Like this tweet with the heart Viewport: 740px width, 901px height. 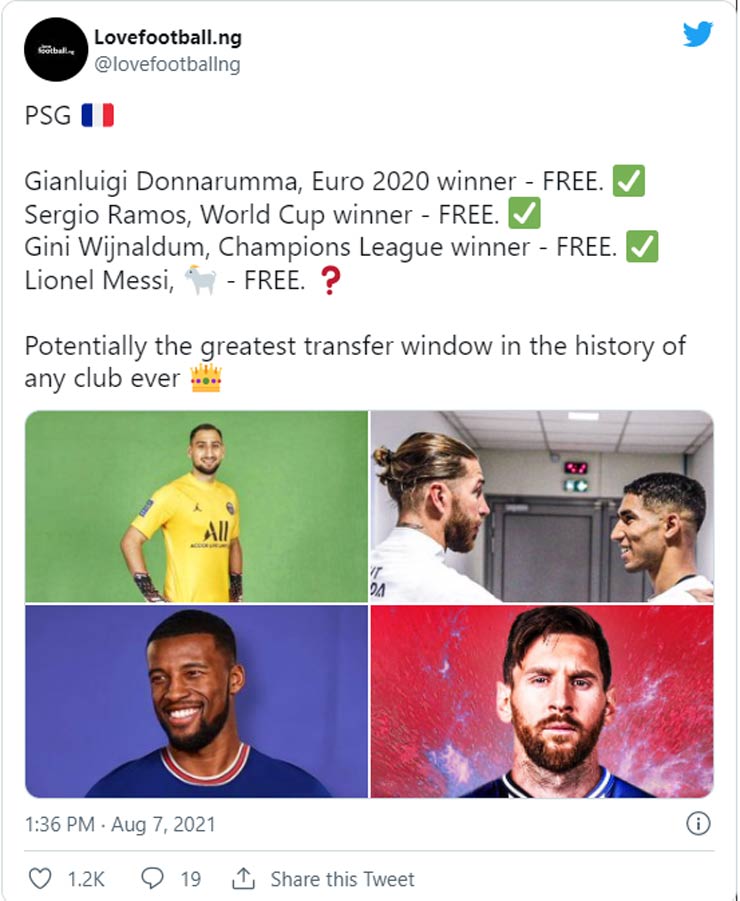(x=40, y=879)
